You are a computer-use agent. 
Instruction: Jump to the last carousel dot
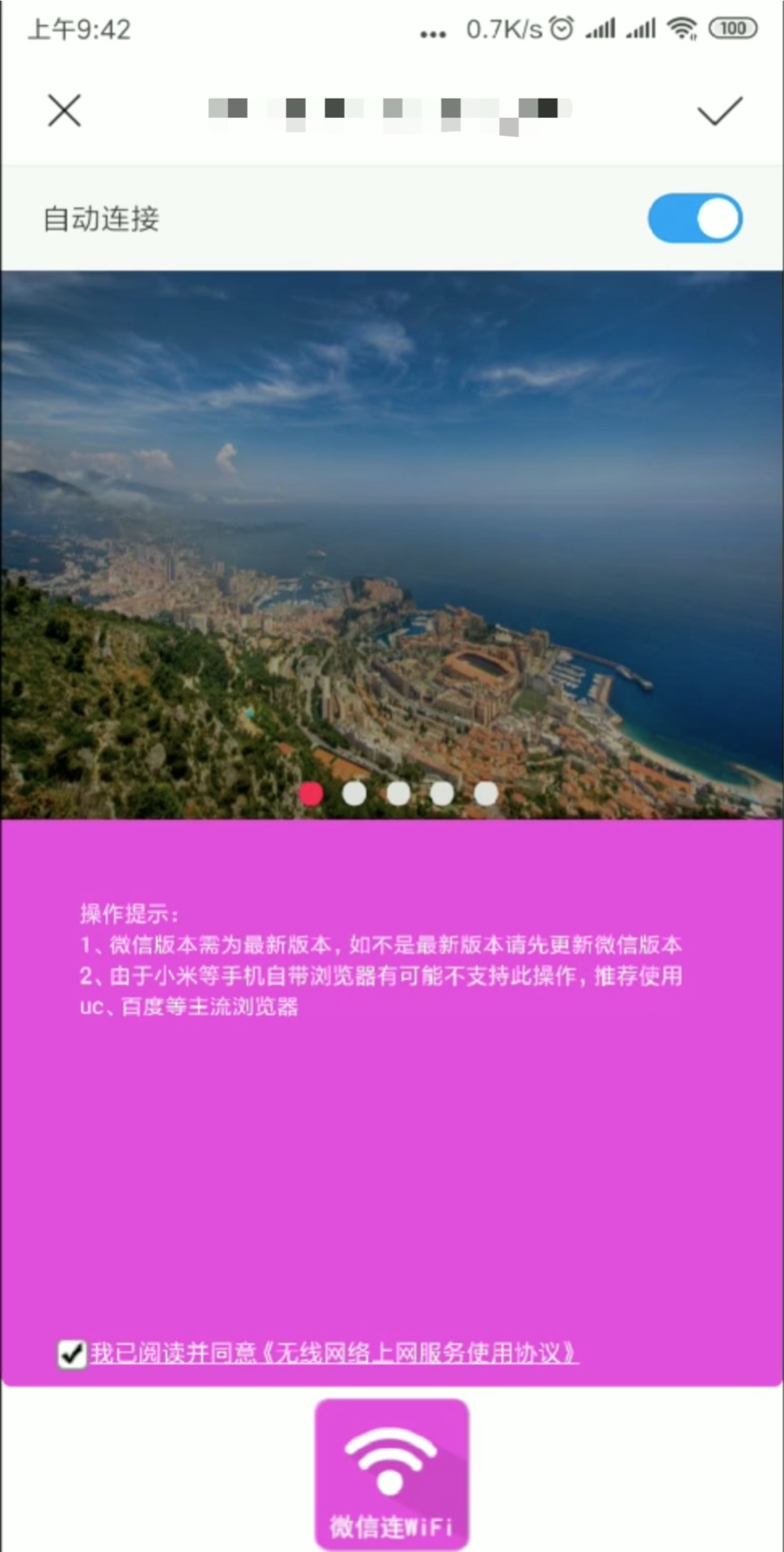(486, 793)
